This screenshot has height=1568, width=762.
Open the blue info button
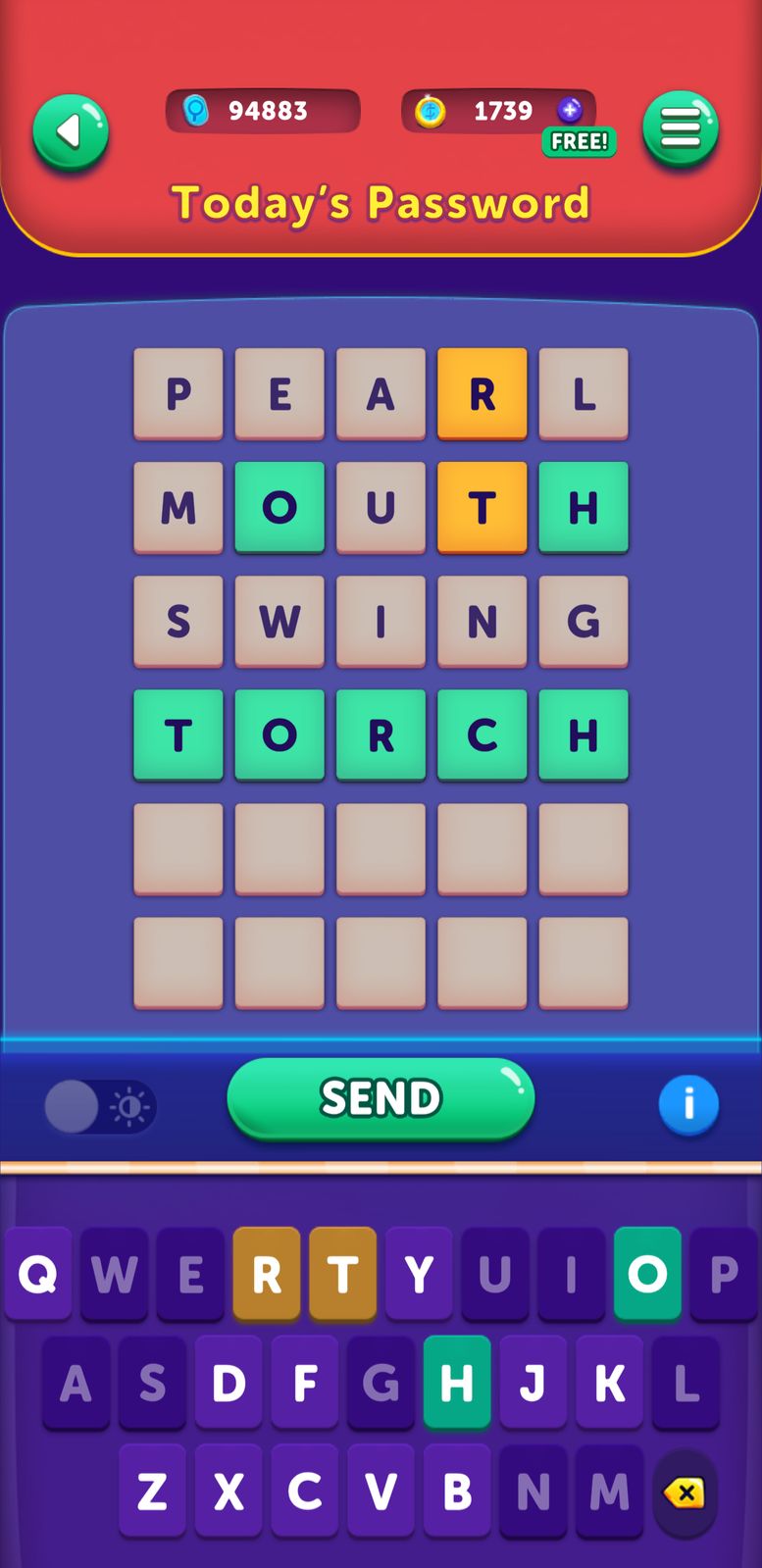687,1104
